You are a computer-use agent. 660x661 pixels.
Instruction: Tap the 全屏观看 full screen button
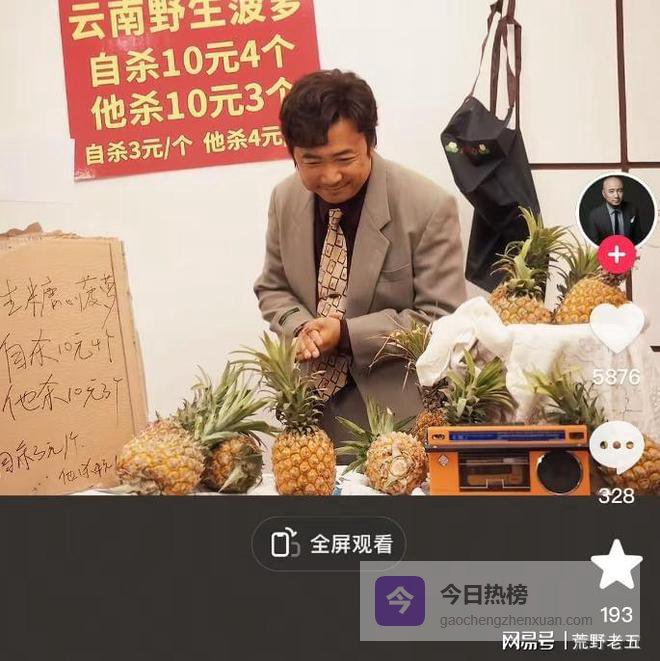pyautogui.click(x=329, y=544)
